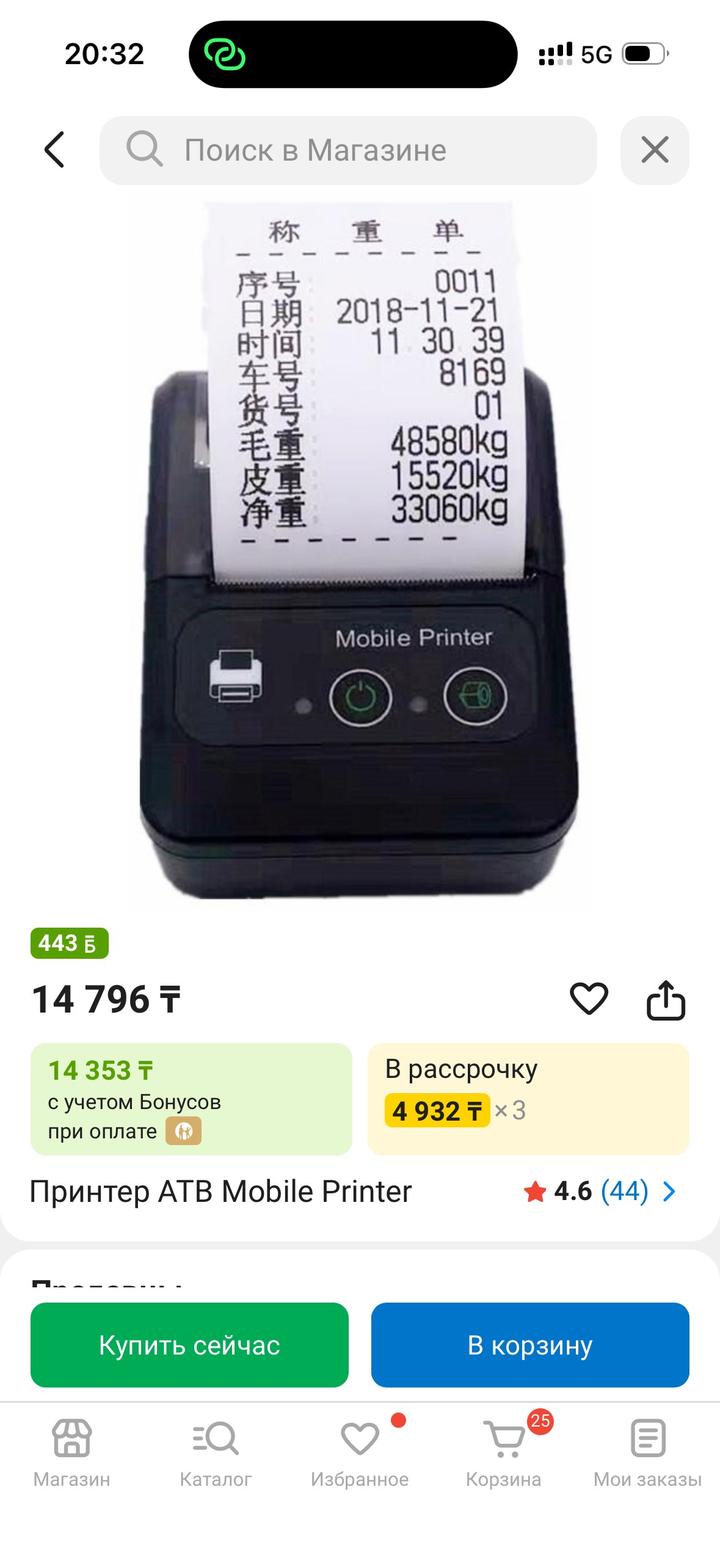Viewport: 720px width, 1561px height.
Task: View the 14 353 ₸ bonus price offer
Action: point(191,1098)
